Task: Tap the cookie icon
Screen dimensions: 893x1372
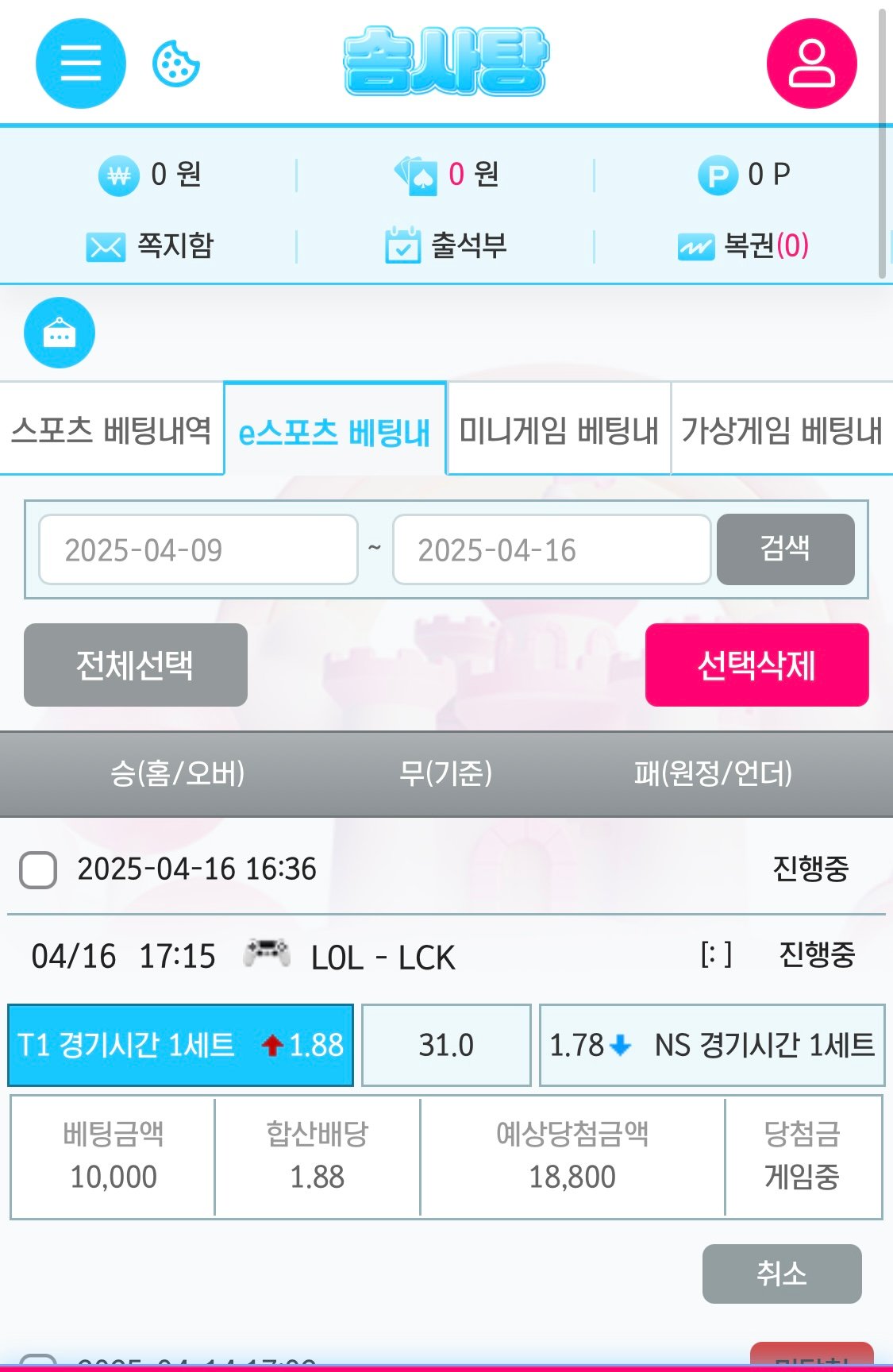Action: [x=175, y=64]
